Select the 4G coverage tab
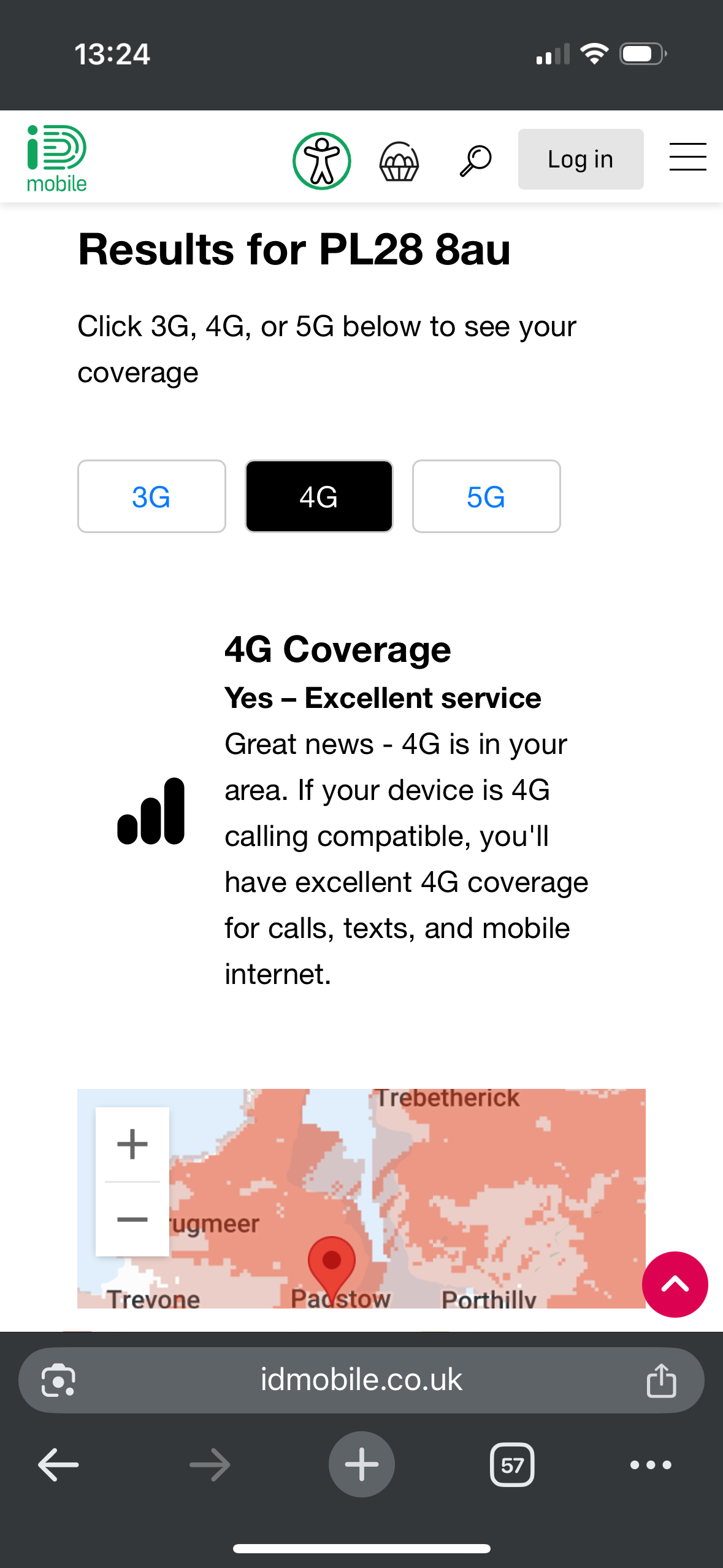723x1568 pixels. tap(319, 496)
